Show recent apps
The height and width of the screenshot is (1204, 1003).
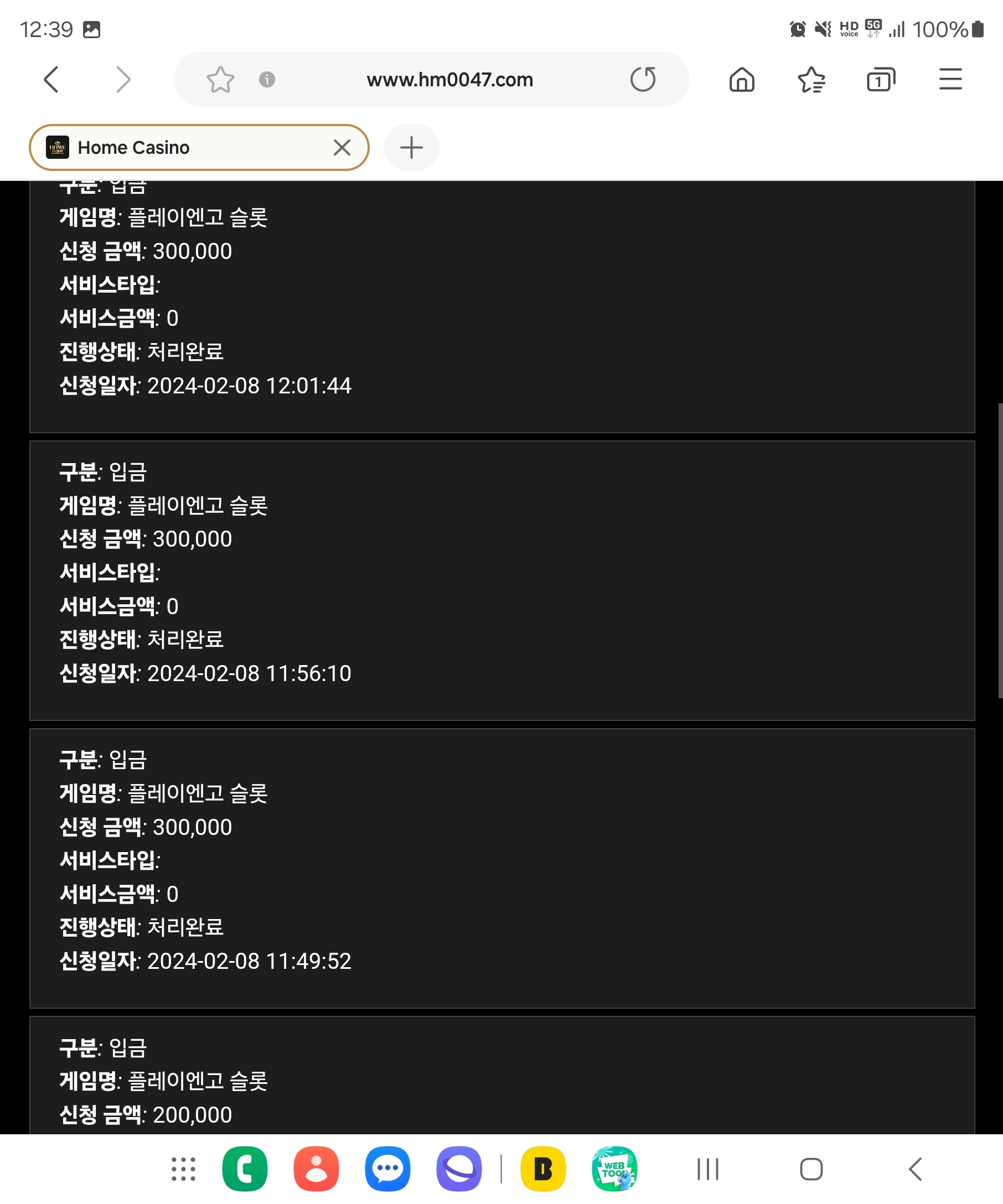click(x=707, y=1169)
